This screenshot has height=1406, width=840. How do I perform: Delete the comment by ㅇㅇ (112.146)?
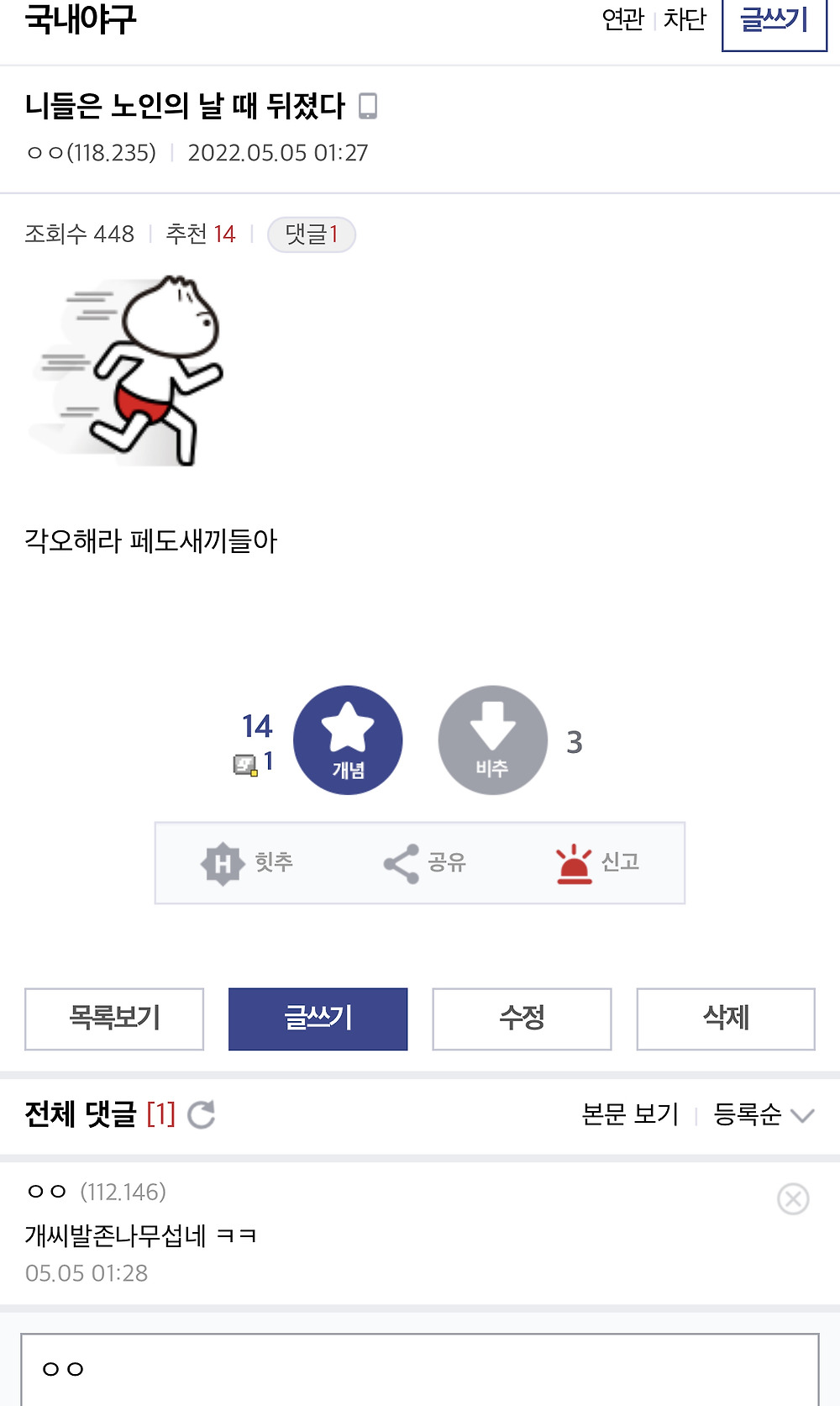(x=793, y=1198)
